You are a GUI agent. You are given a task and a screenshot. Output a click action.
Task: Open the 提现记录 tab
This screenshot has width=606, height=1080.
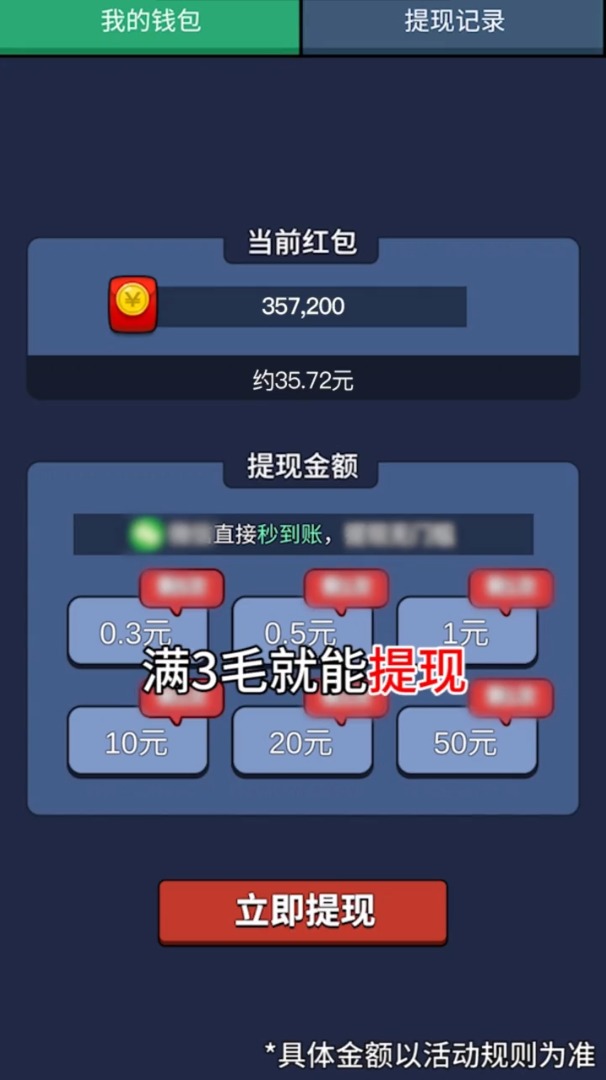coord(454,24)
